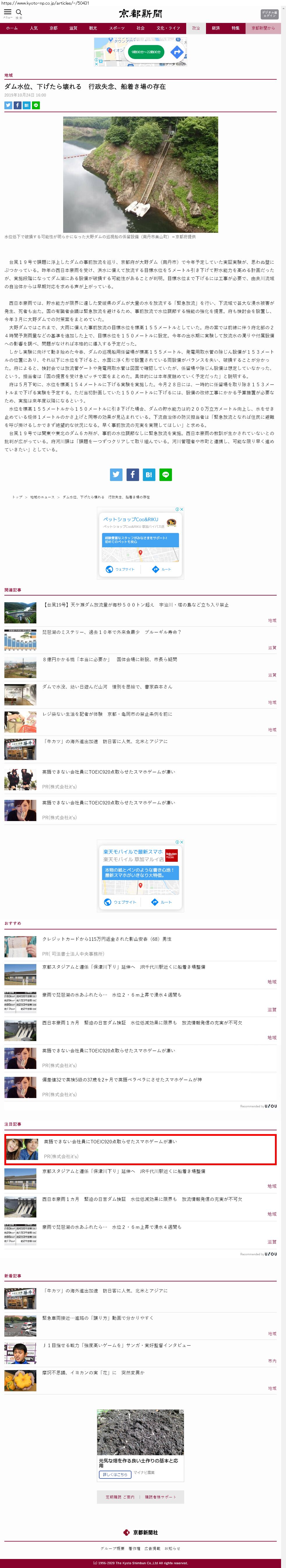Go to the スポーツ section

point(116,28)
